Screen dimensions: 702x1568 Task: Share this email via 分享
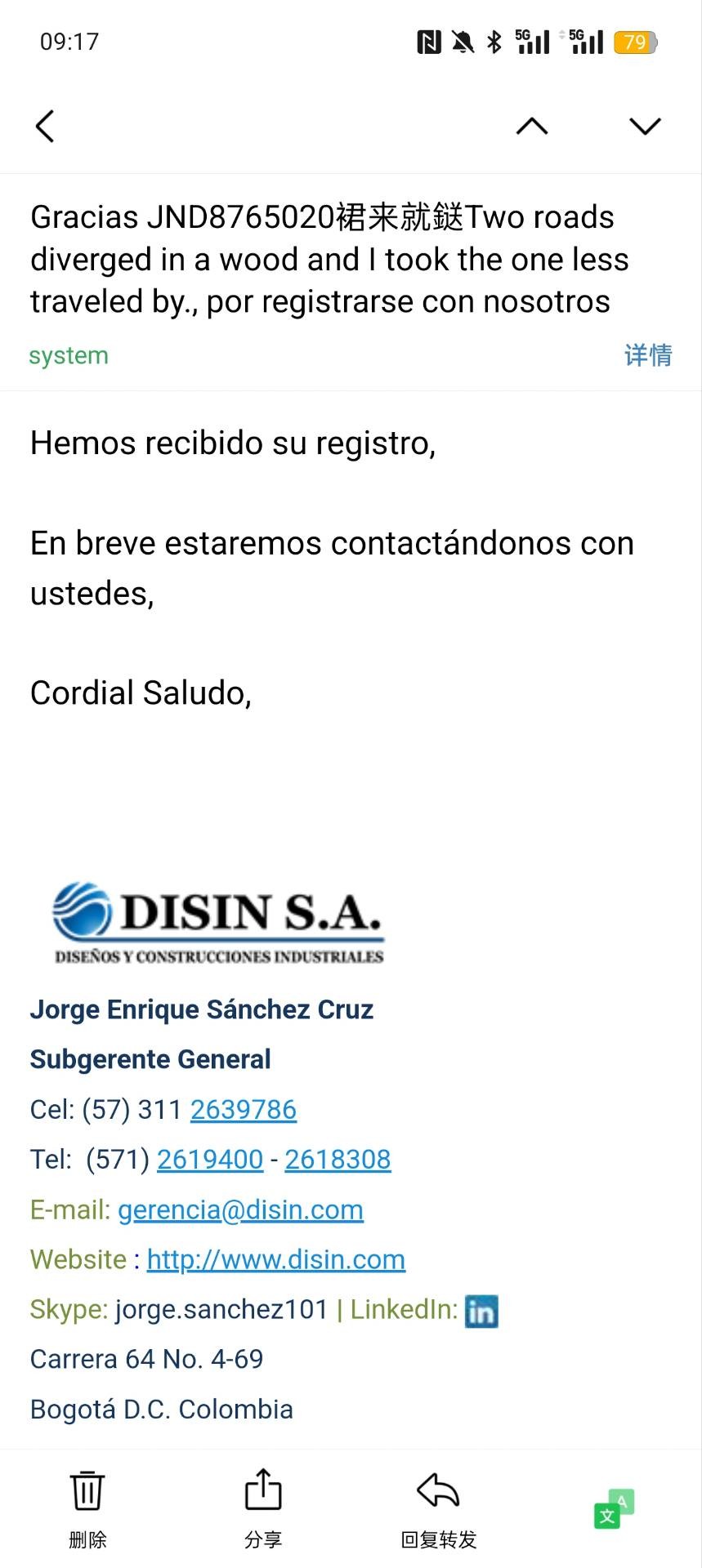(263, 1507)
